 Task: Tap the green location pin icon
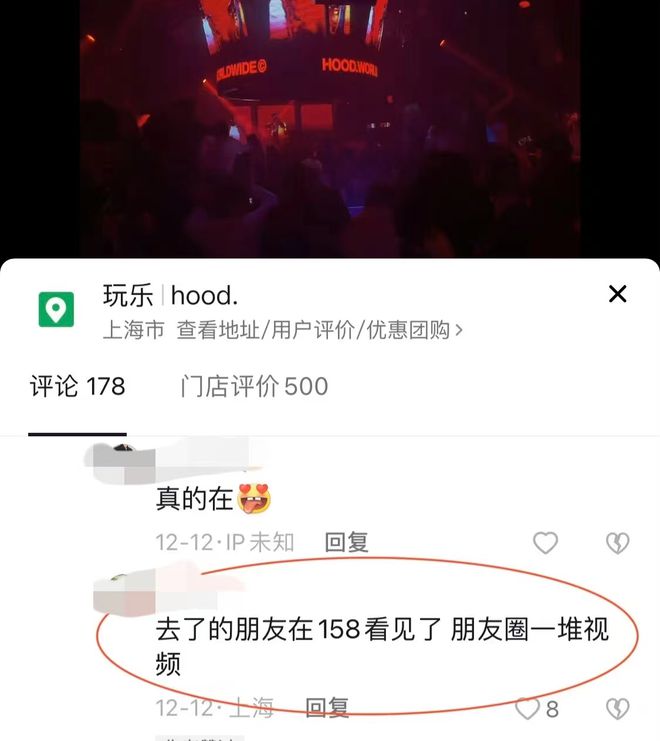(56, 310)
